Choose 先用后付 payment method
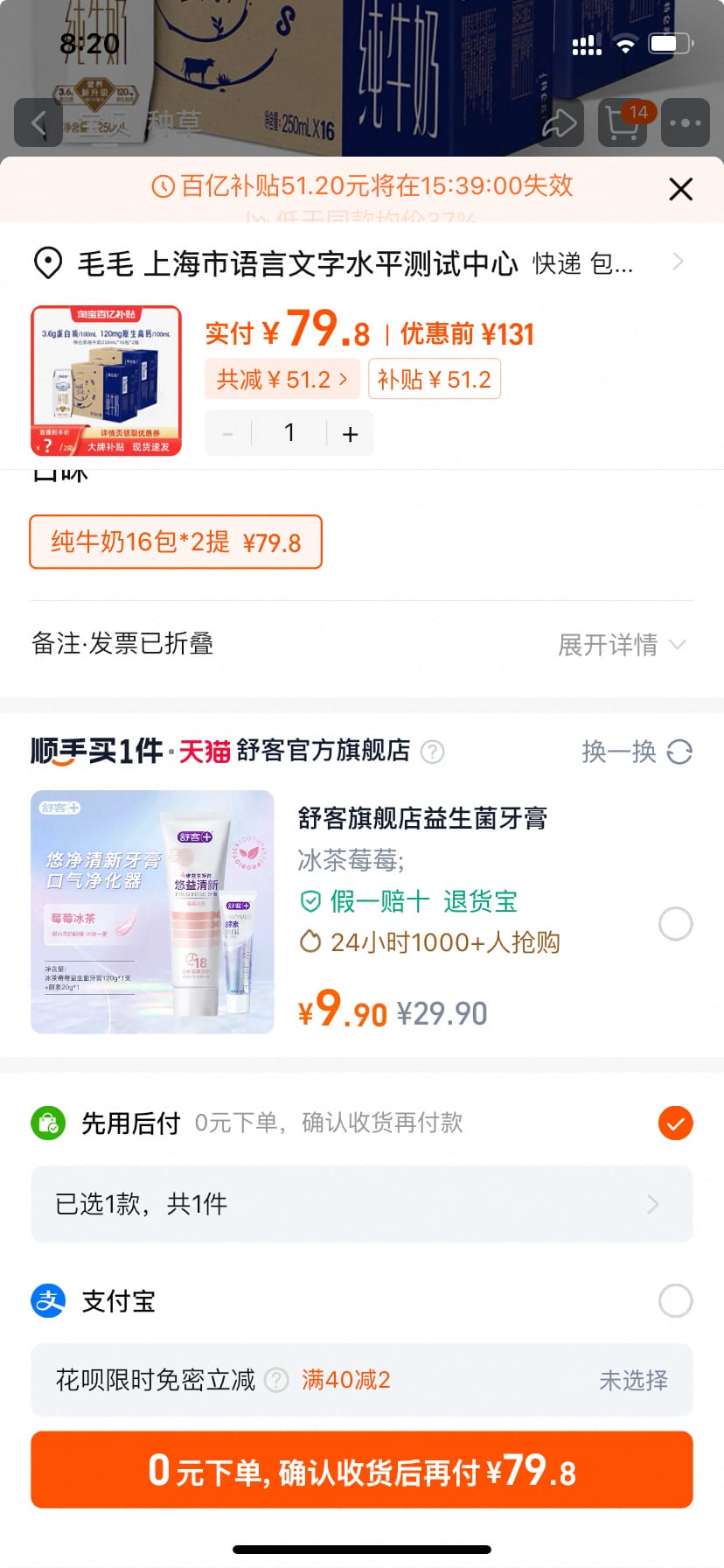This screenshot has width=724, height=1568. pos(675,1123)
